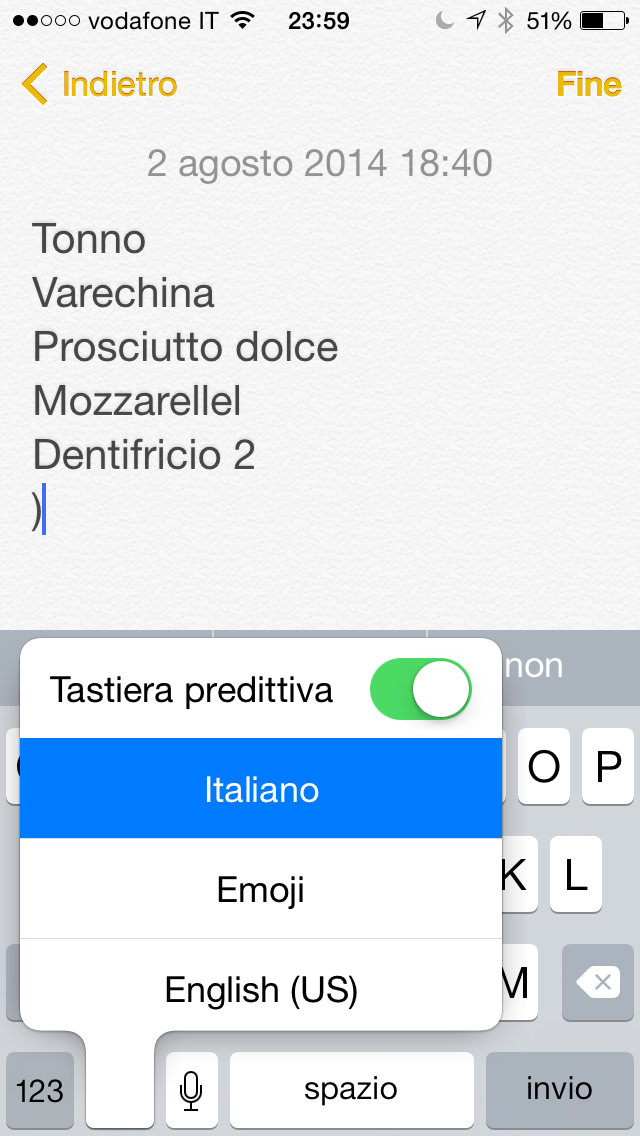This screenshot has height=1136, width=640.
Task: Type the letter O
Action: [x=543, y=767]
